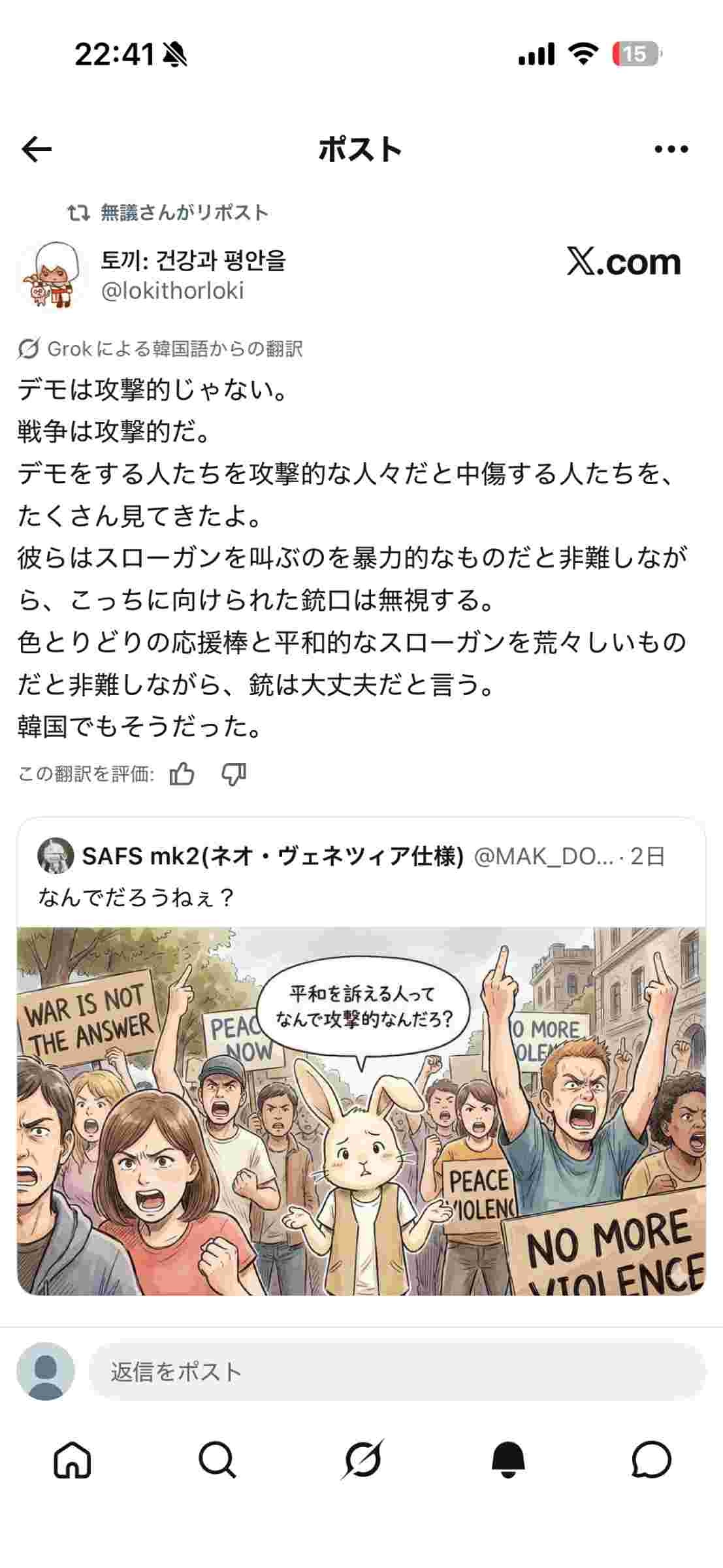Switch to the Messages tab
723x1568 pixels.
[651, 1460]
